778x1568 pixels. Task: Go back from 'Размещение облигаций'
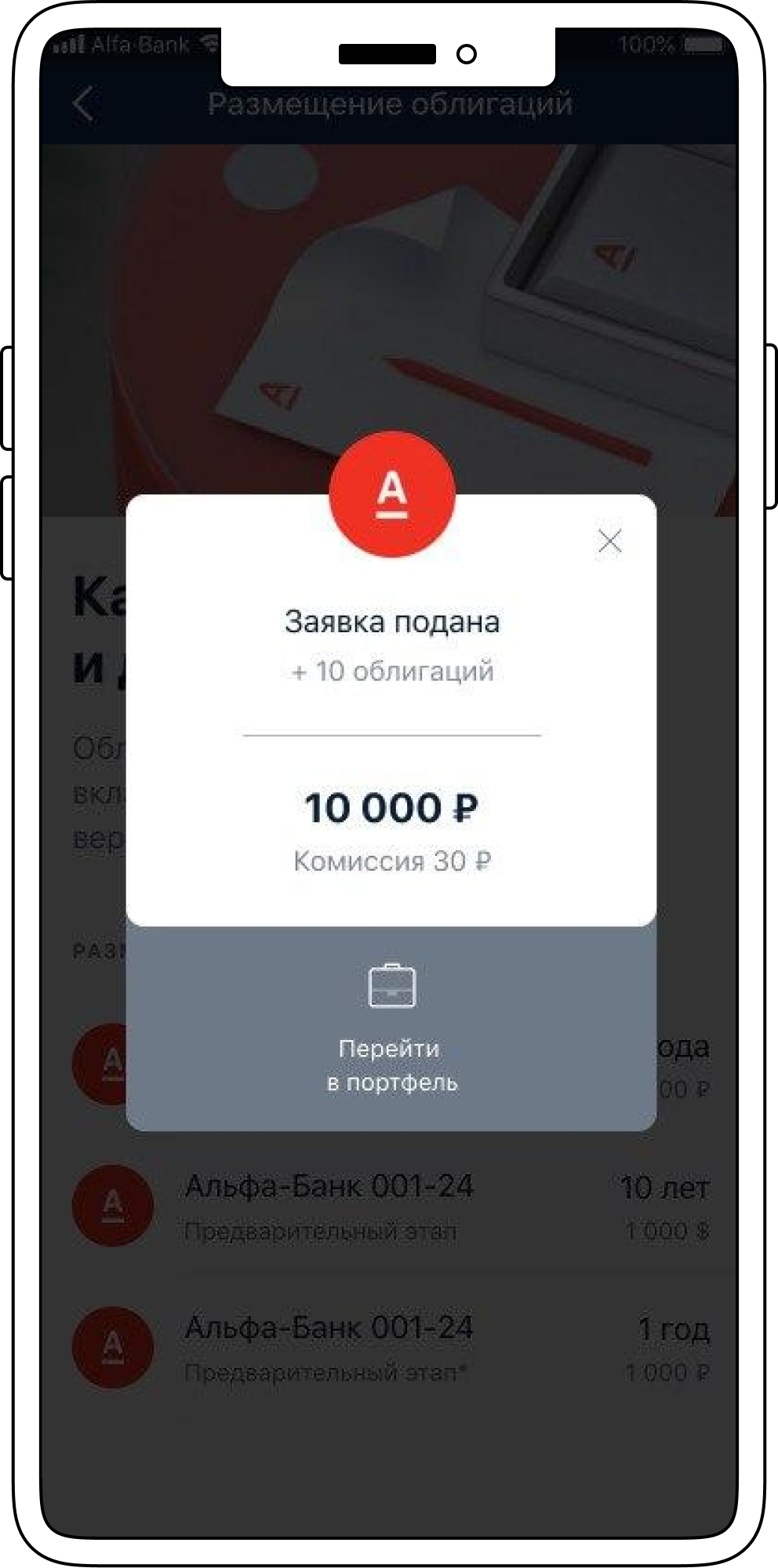83,104
